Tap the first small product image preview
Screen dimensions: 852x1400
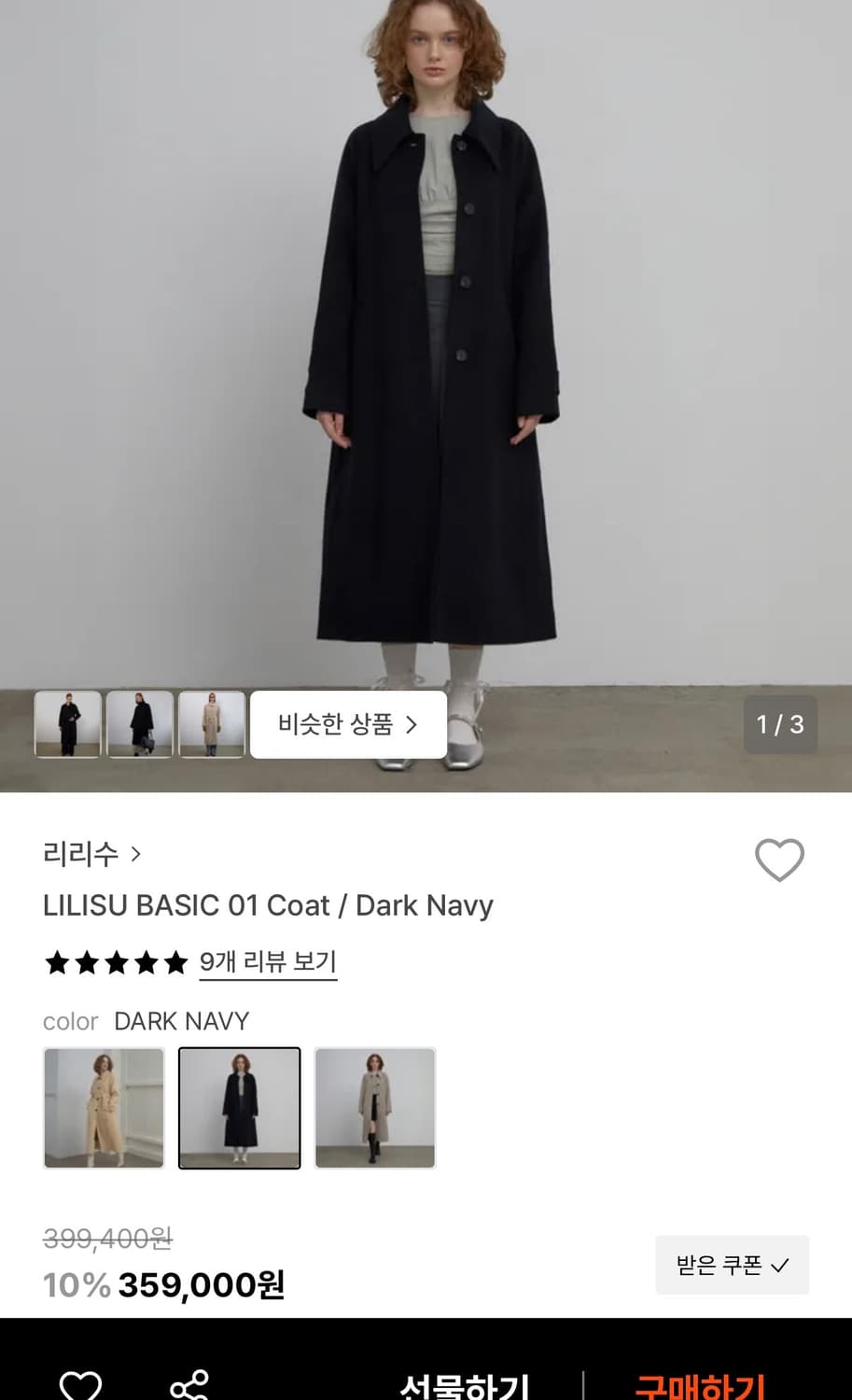(66, 724)
